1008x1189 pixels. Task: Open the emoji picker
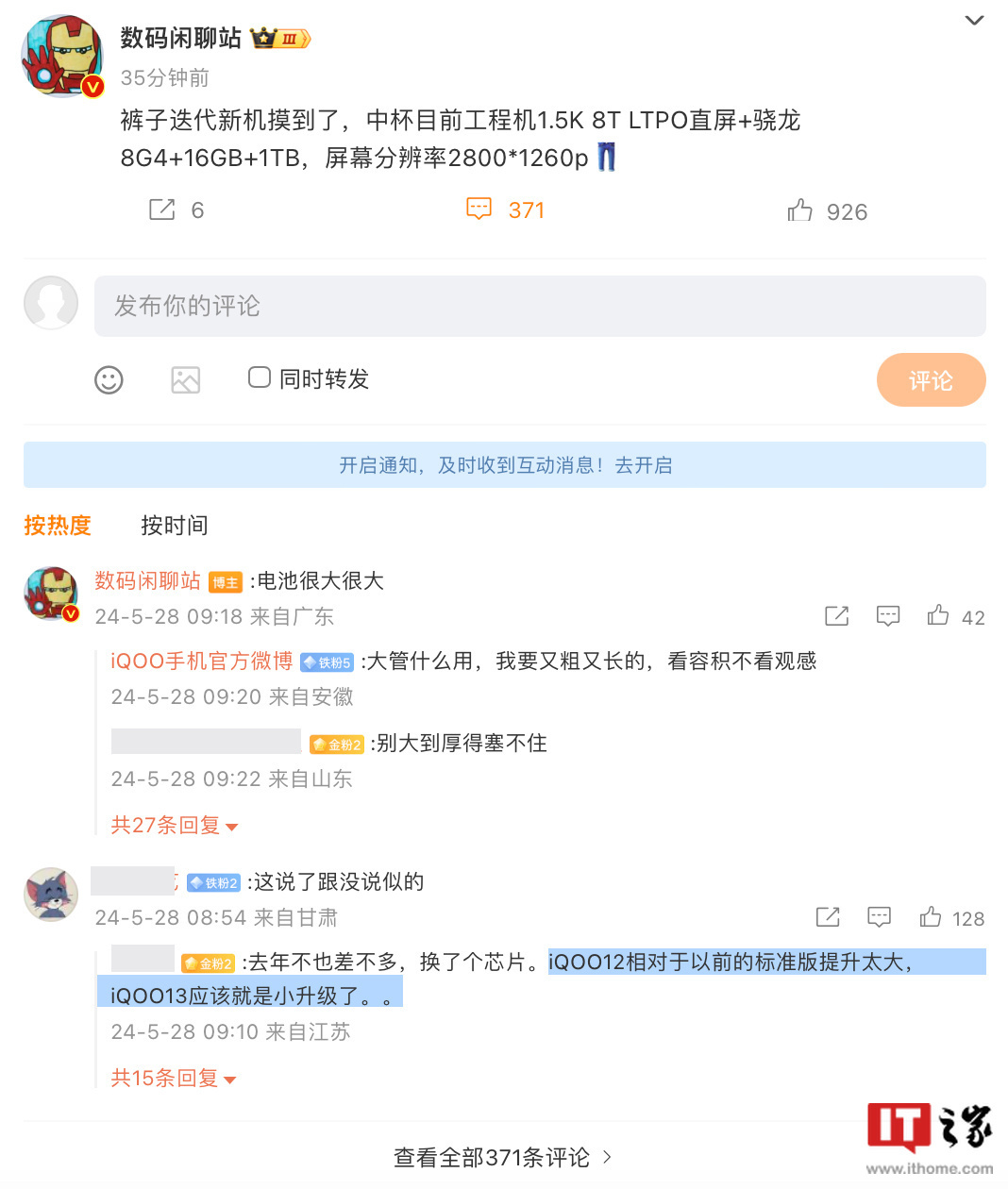tap(109, 379)
